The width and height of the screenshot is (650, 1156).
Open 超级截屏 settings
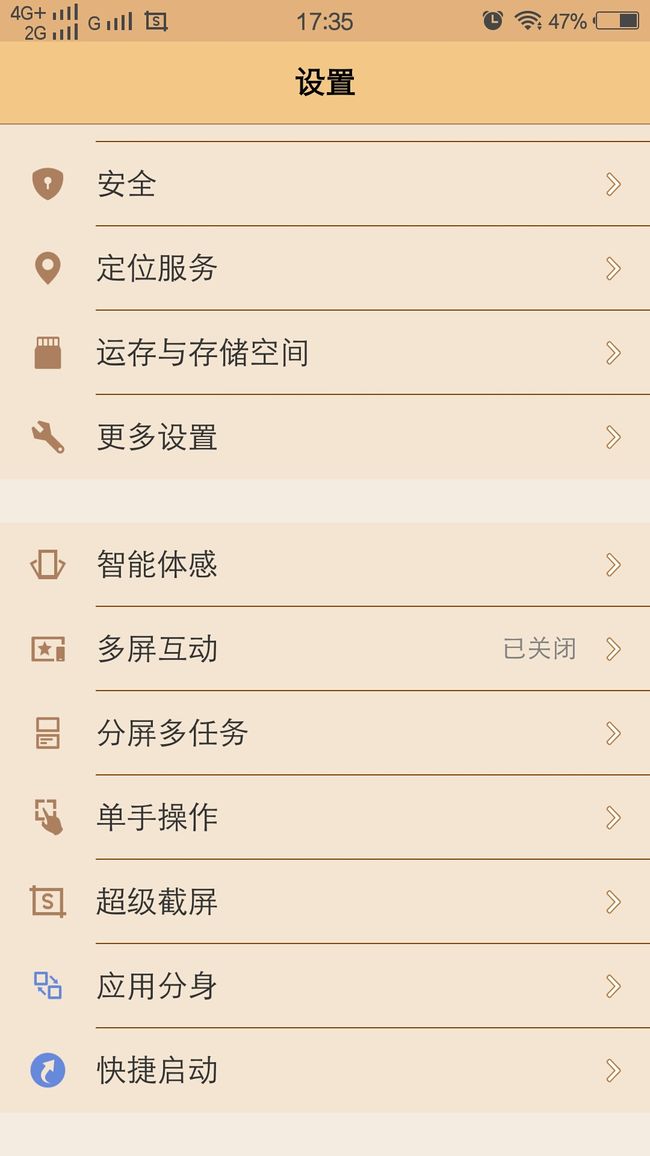point(325,902)
